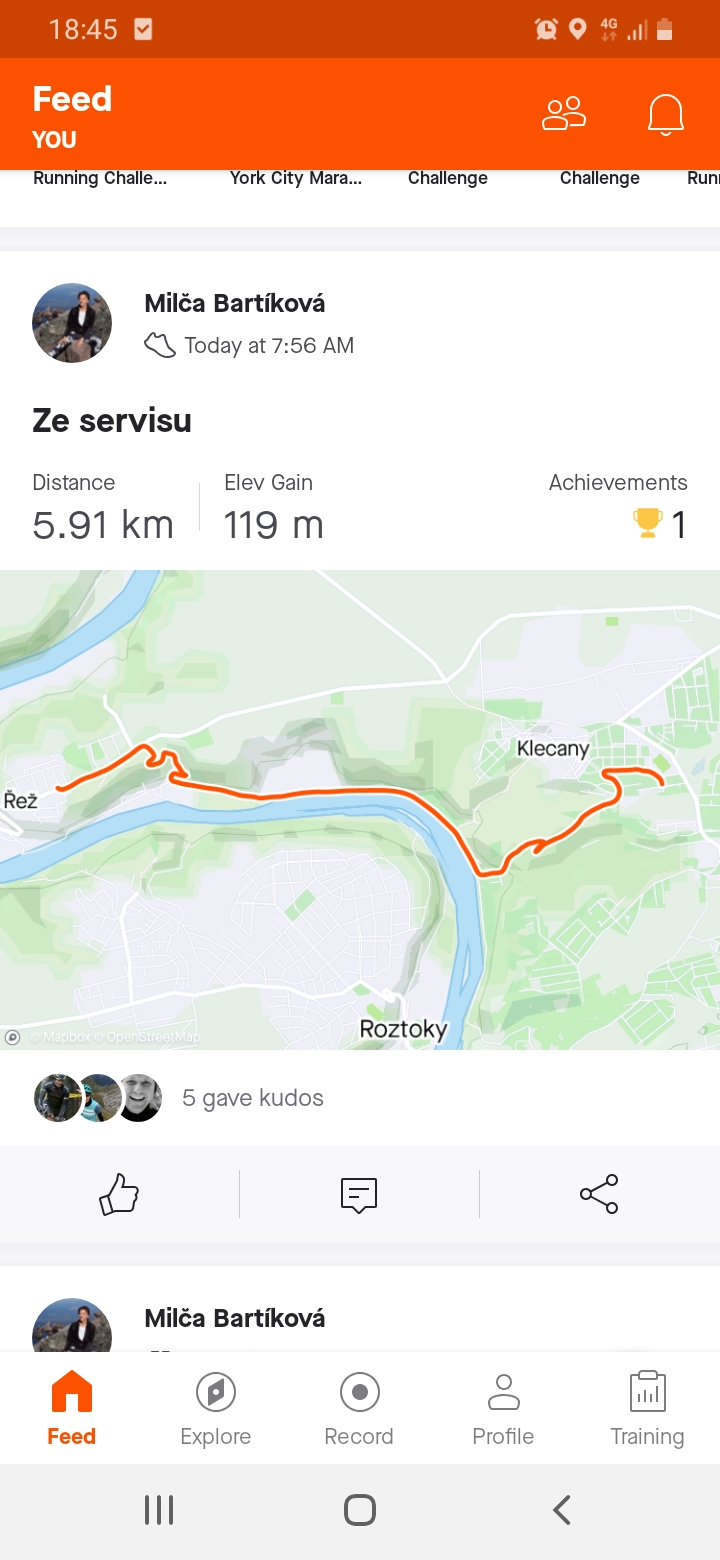Screen dimensions: 720x1560
Task: Share the Ze servisu activity
Action: click(x=599, y=1194)
